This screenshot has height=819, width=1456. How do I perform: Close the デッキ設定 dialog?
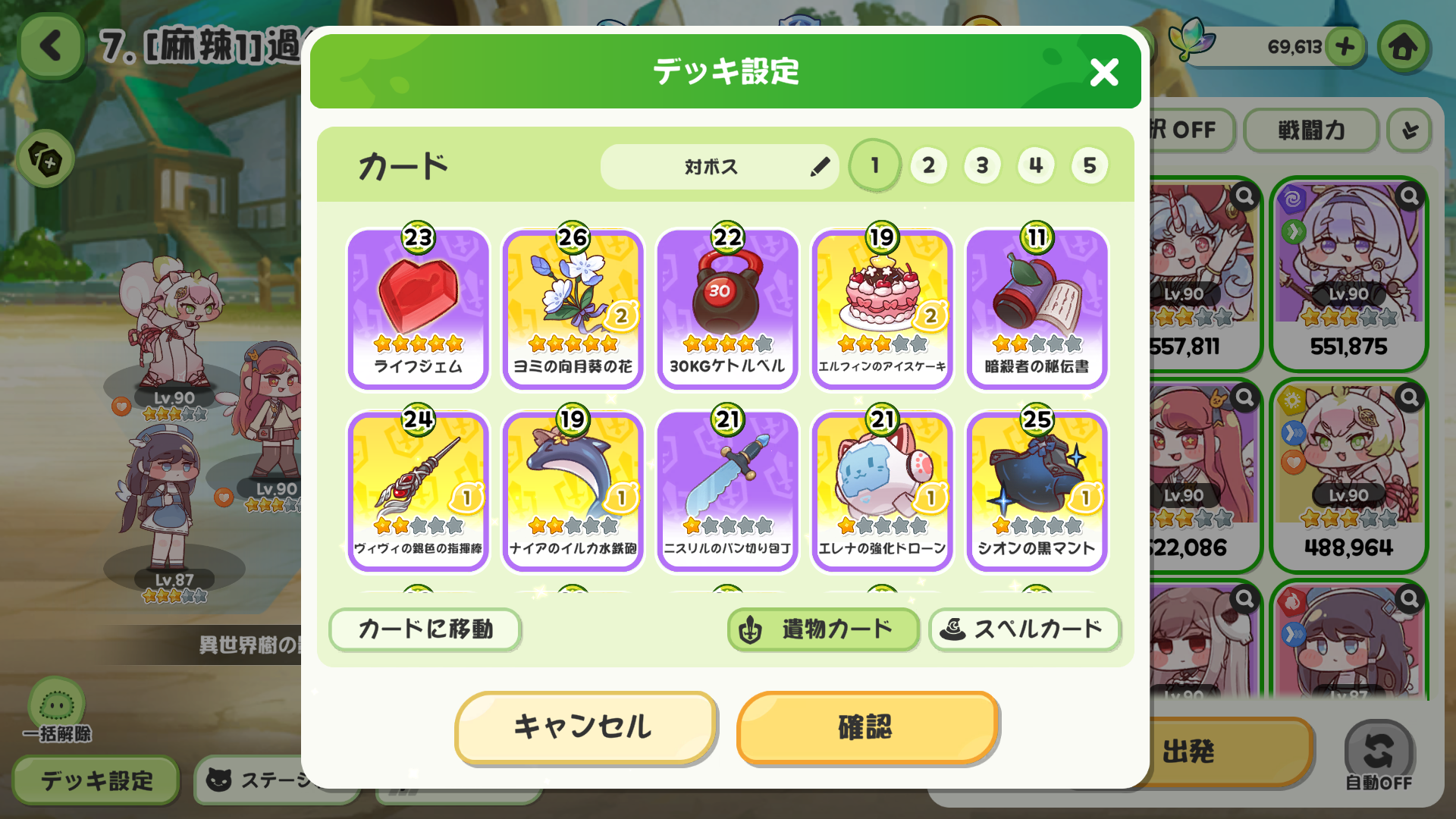pos(1104,73)
